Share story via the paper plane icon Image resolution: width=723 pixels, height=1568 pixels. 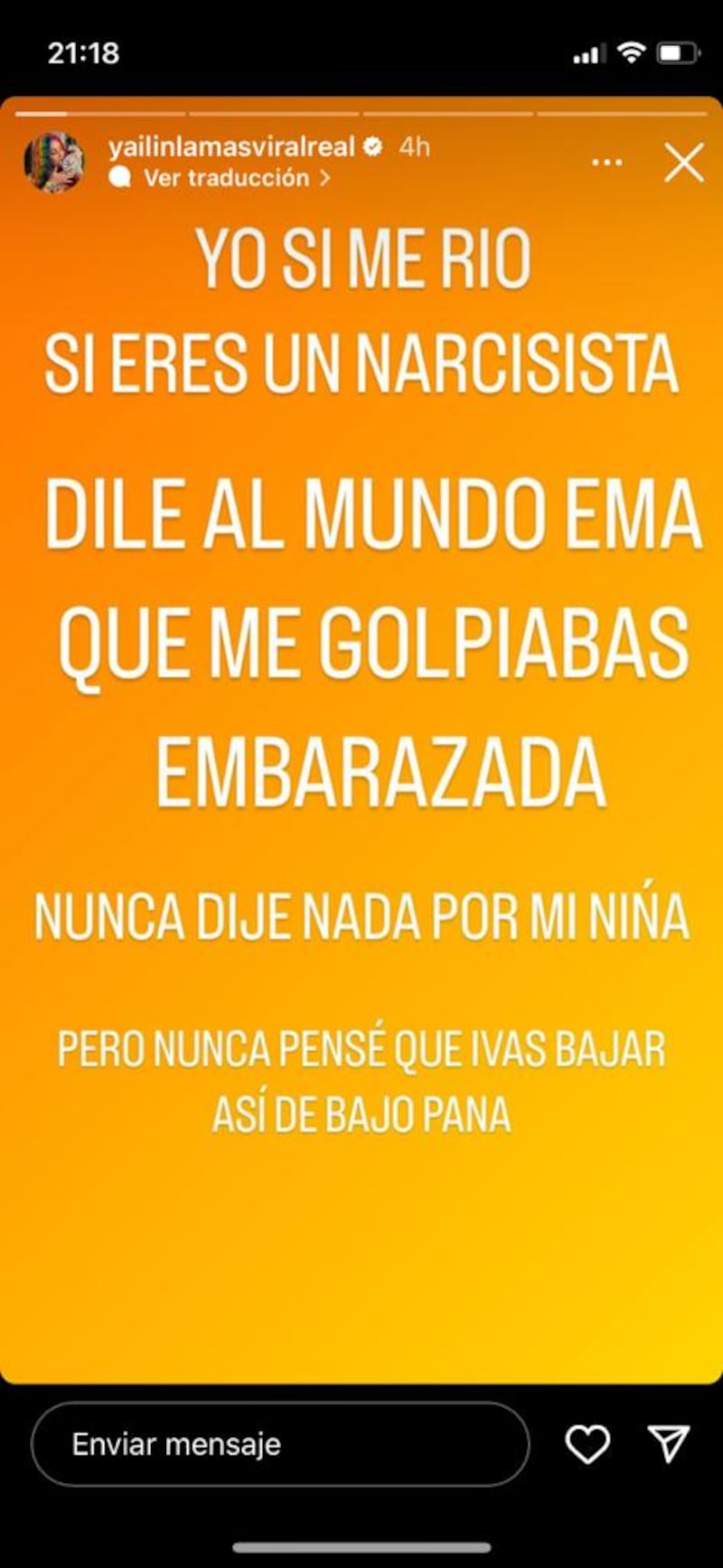670,1444
